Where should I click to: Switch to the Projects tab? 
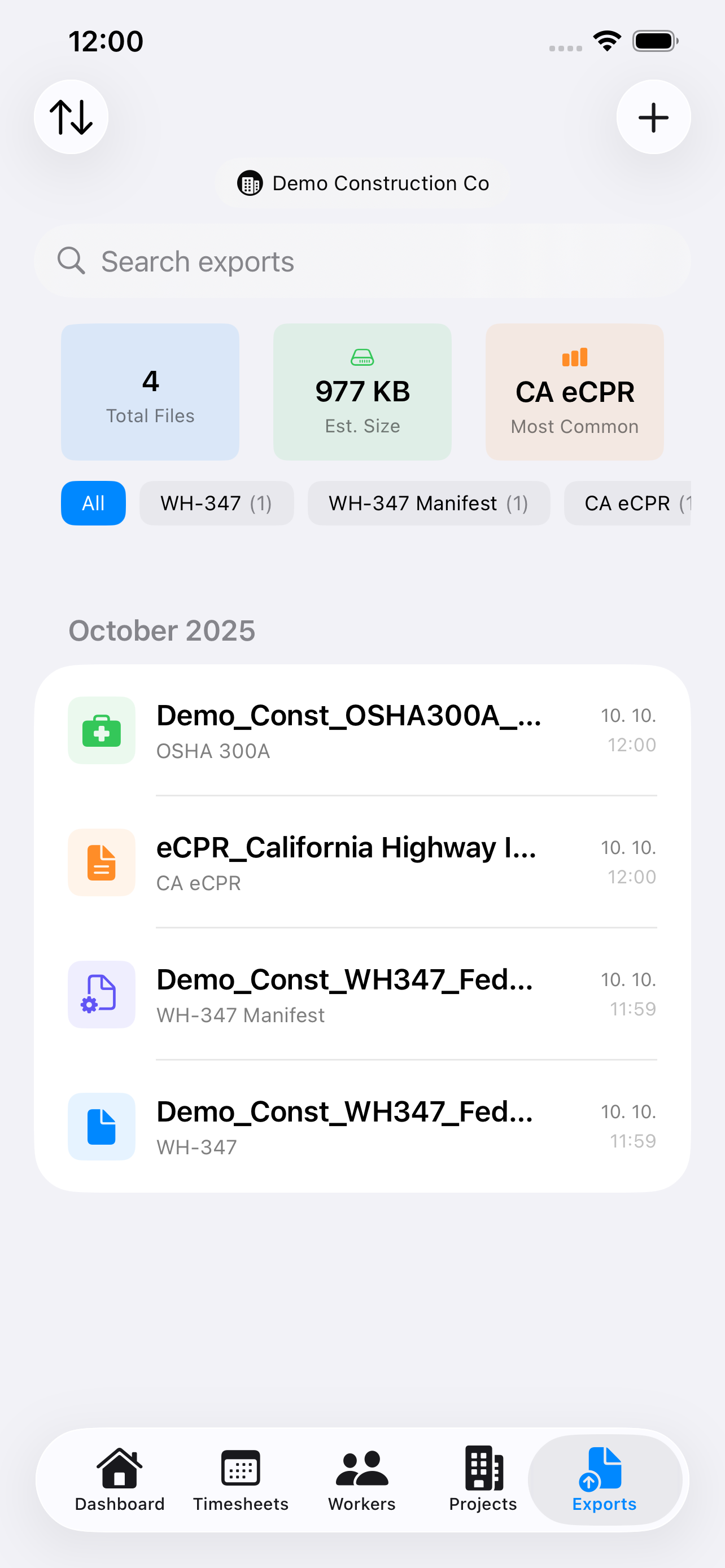coord(483,1479)
